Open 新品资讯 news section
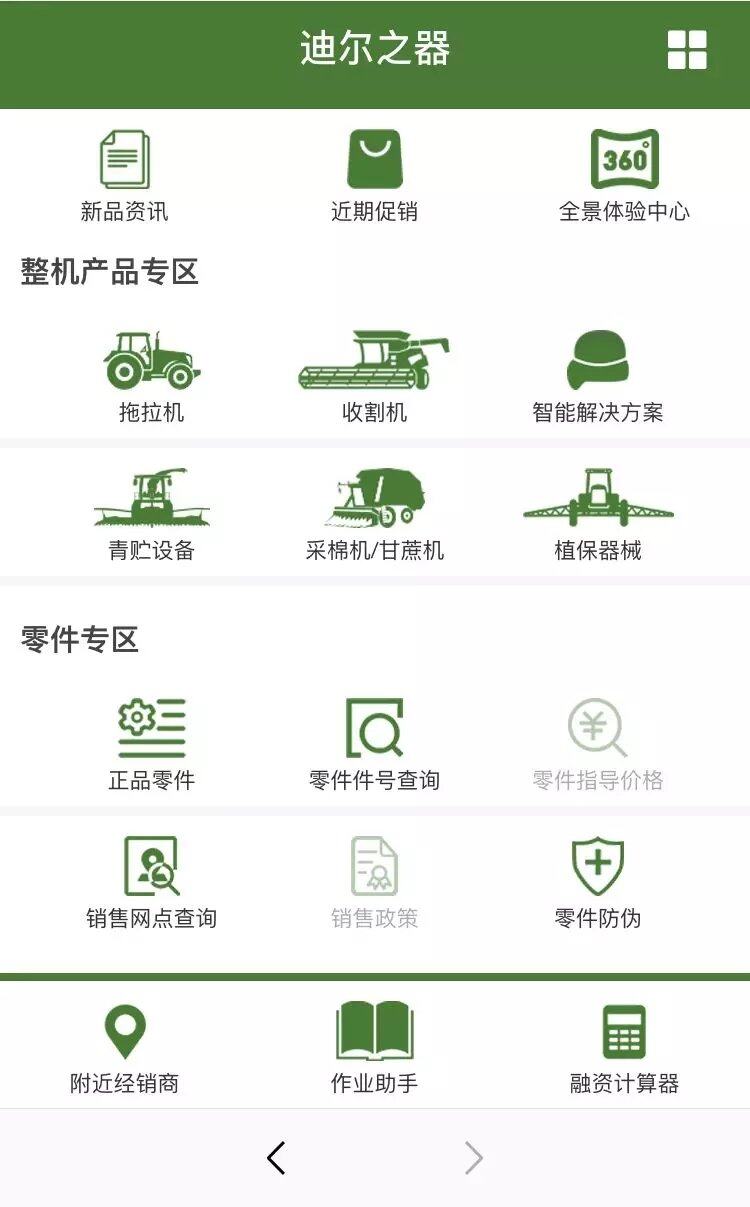The image size is (750, 1207). [124, 175]
